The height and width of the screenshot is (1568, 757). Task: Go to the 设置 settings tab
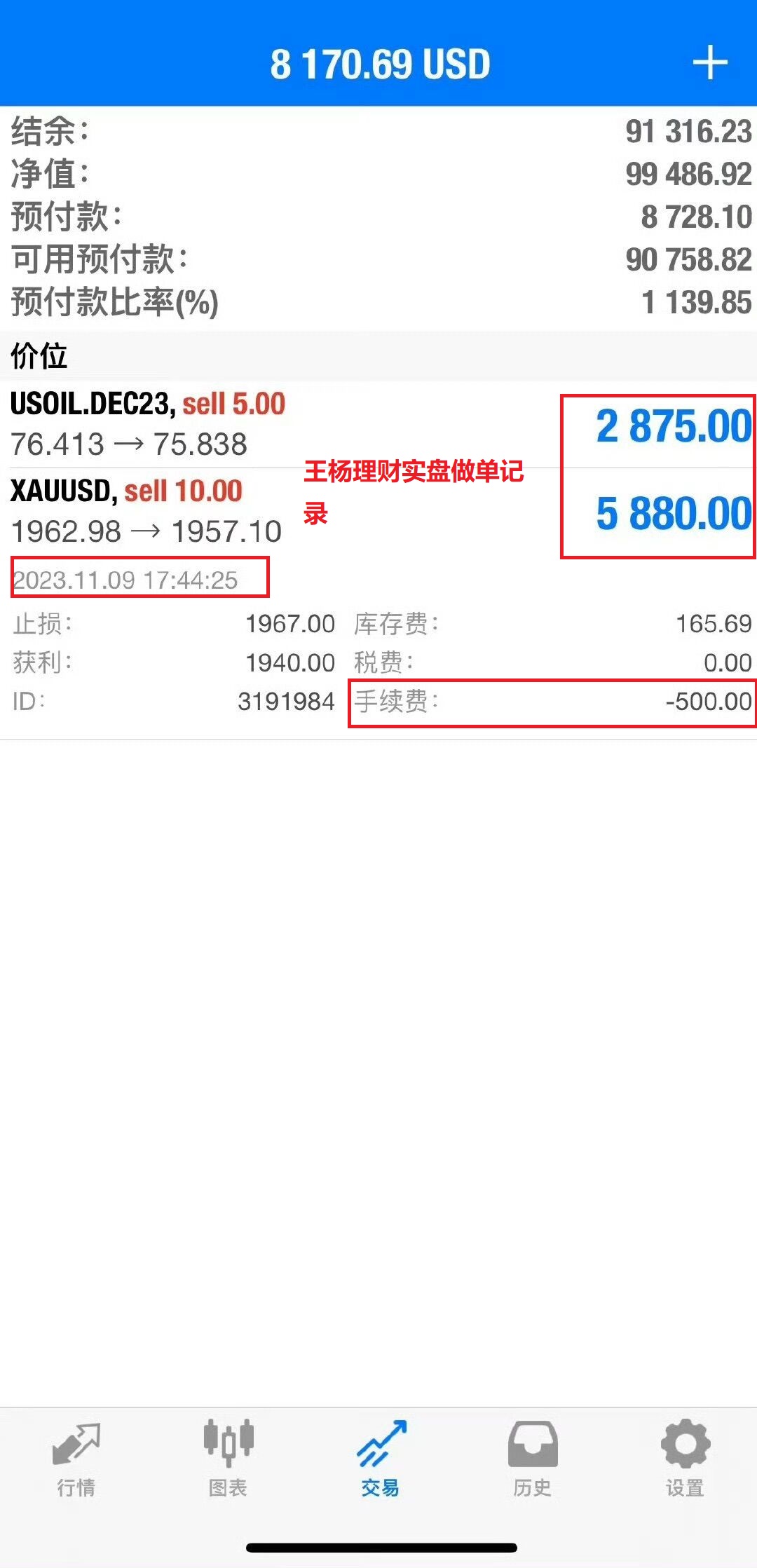685,1458
